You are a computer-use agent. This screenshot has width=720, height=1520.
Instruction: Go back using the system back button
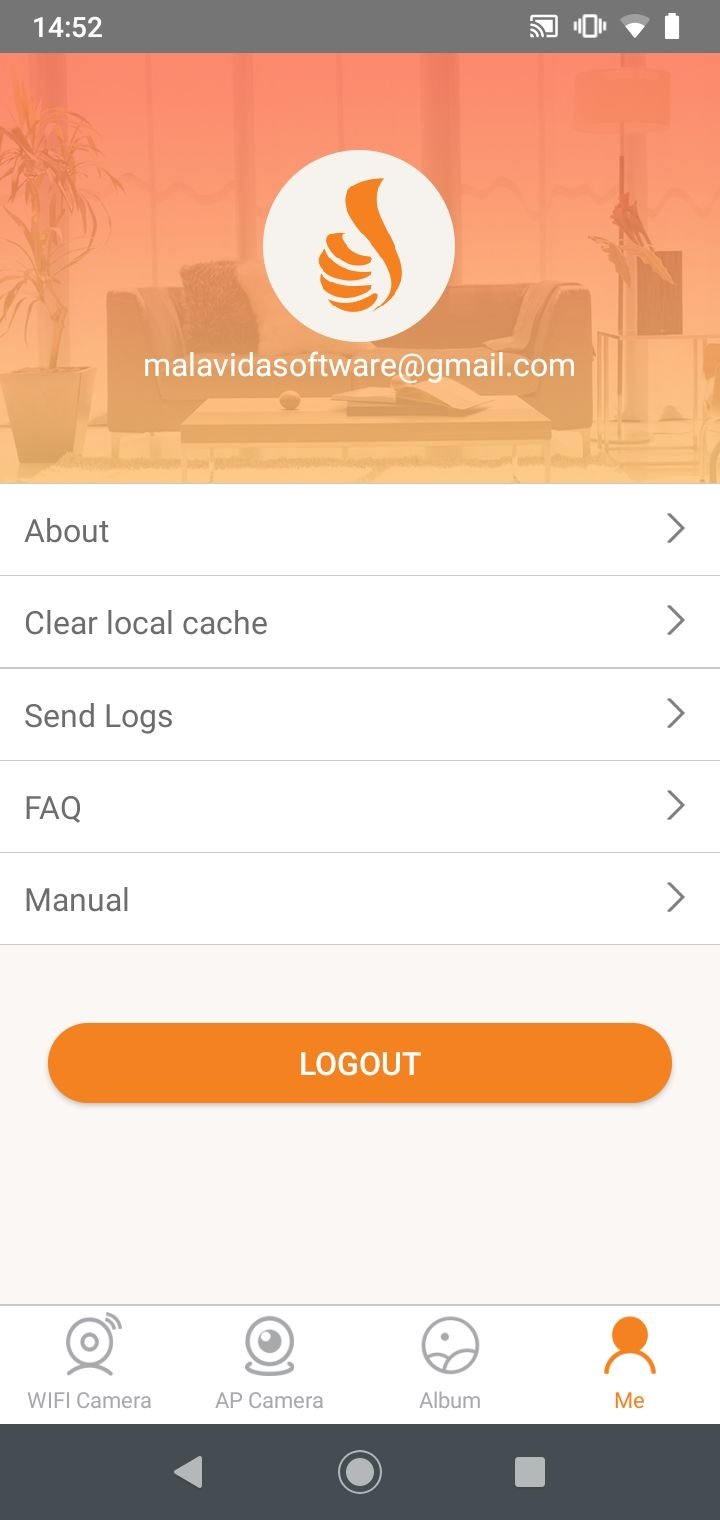pyautogui.click(x=188, y=1472)
